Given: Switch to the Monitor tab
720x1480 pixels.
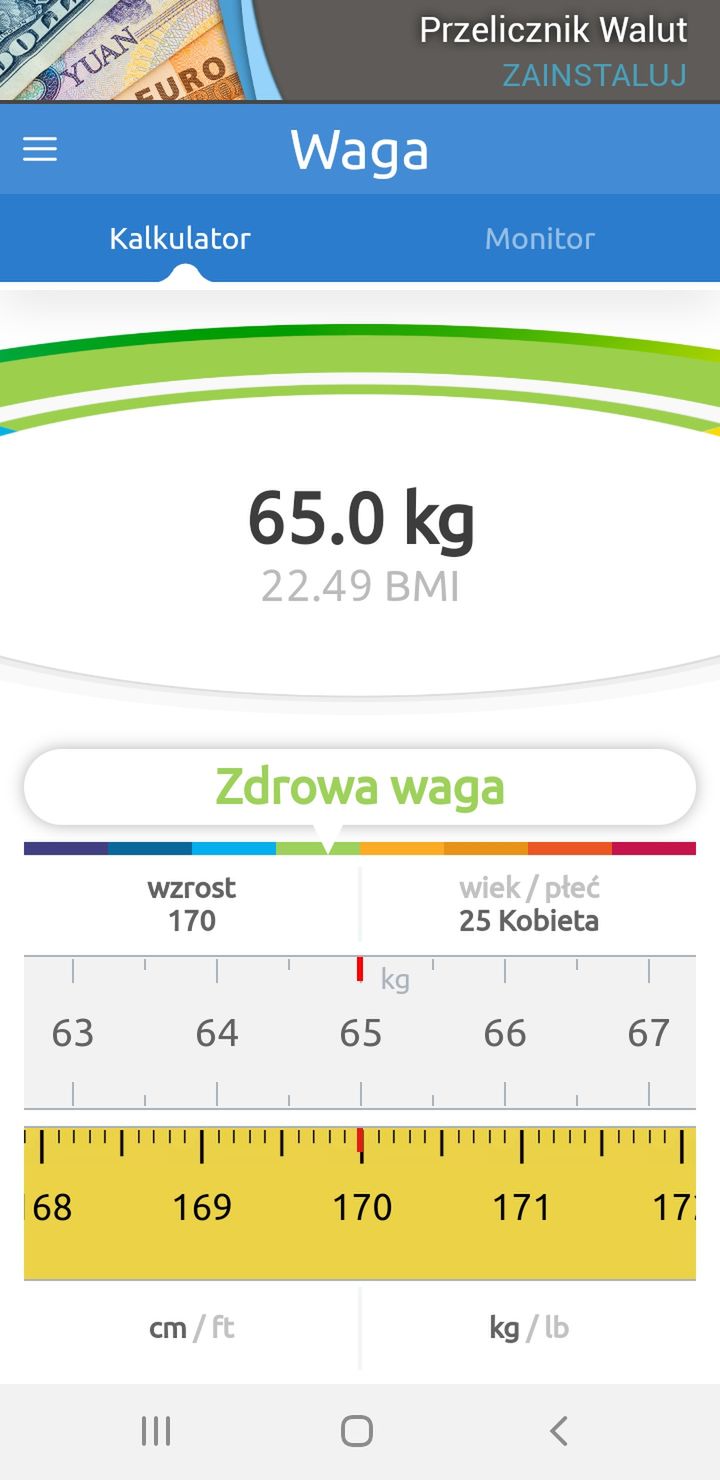Looking at the screenshot, I should coord(540,238).
